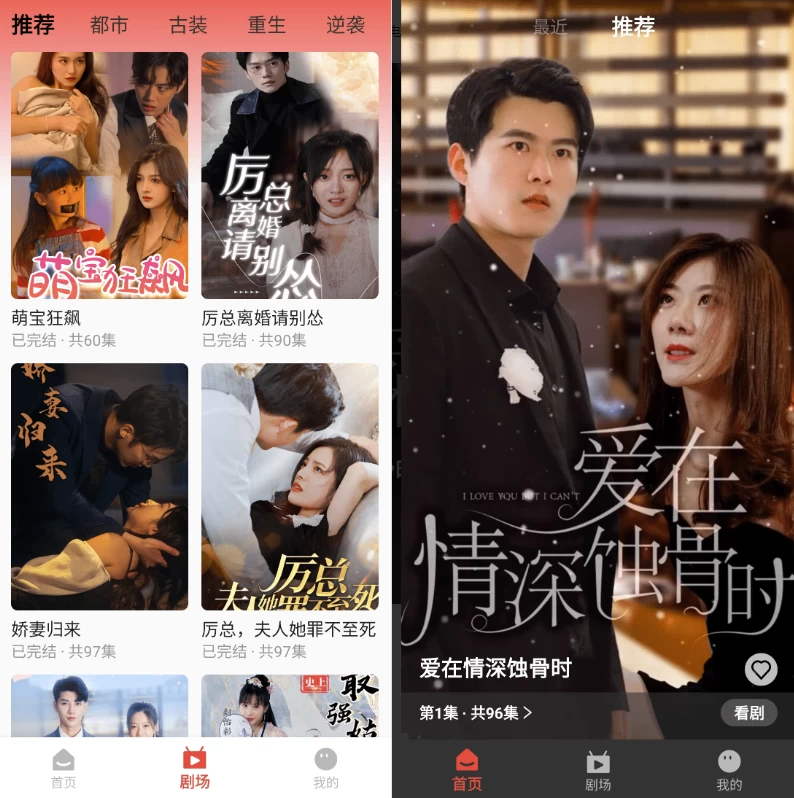Select the 古装 category tab
The width and height of the screenshot is (794, 798).
coord(188,26)
